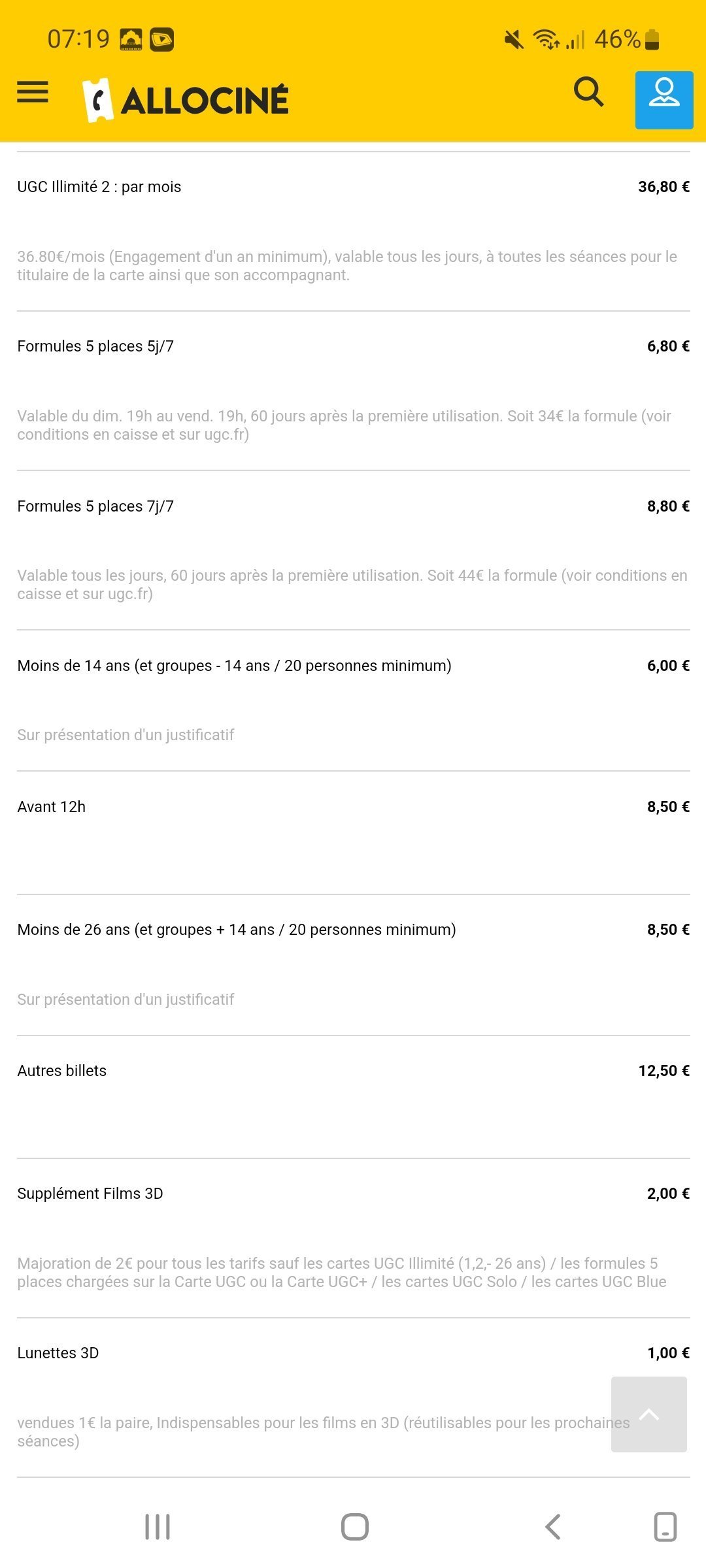This screenshot has width=706, height=1568.
Task: Tap the AlloCiné logo to go home
Action: [186, 100]
